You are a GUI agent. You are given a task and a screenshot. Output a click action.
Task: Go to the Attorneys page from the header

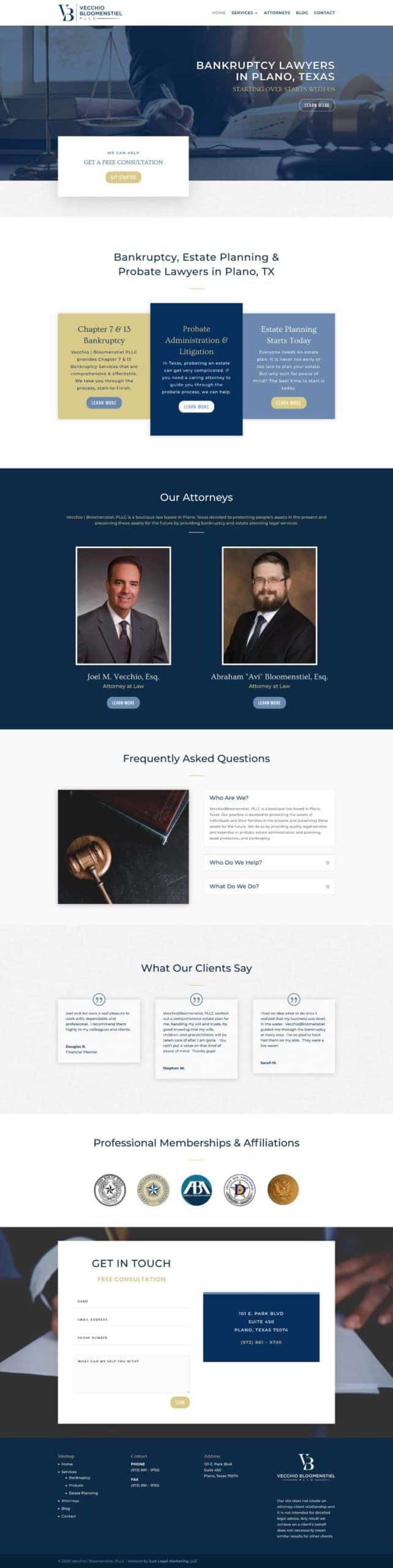(277, 13)
